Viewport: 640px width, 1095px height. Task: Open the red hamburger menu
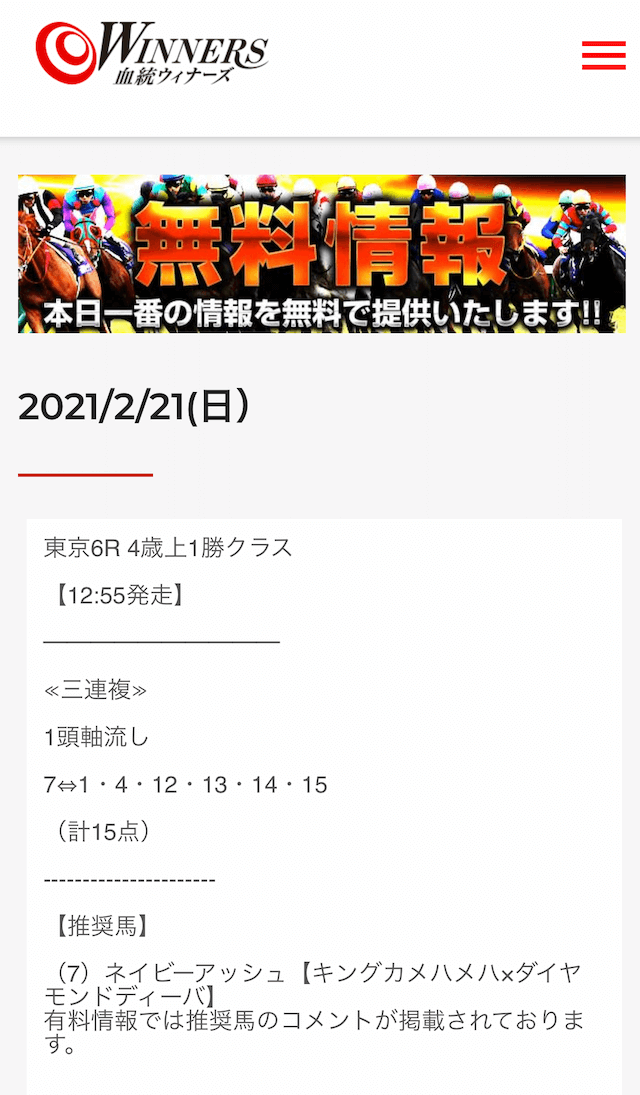(604, 55)
